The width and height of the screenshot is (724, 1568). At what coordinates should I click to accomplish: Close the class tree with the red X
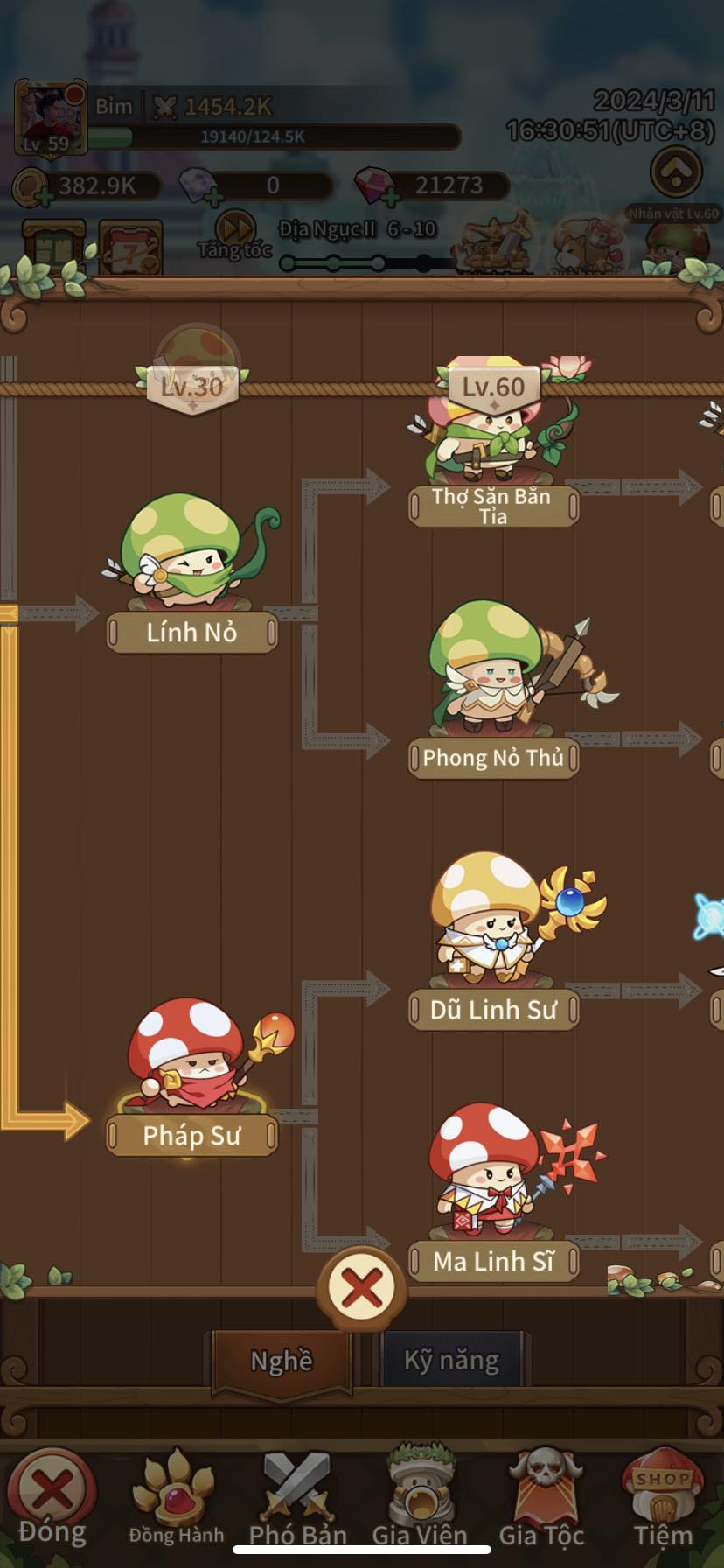click(x=361, y=1288)
